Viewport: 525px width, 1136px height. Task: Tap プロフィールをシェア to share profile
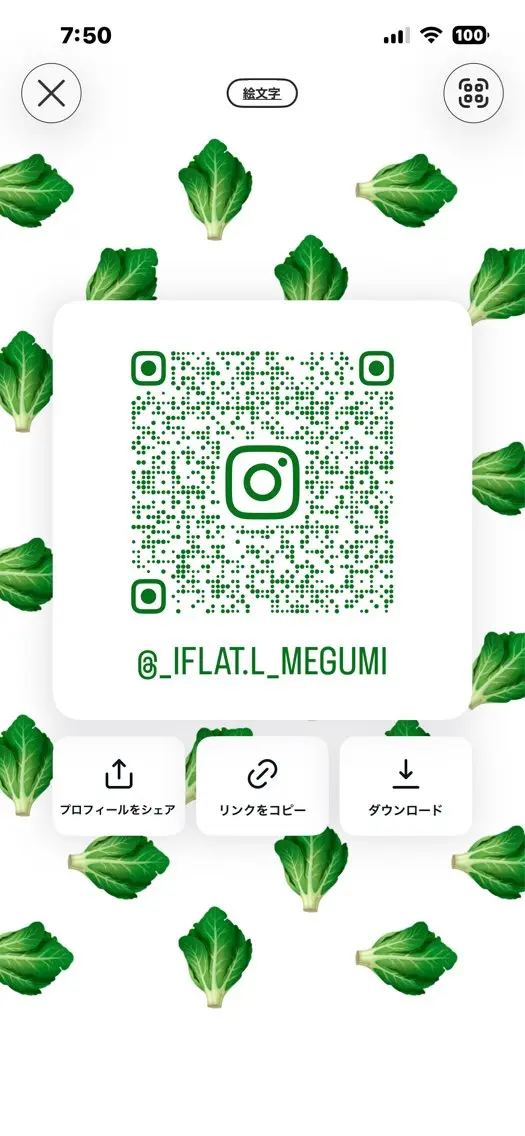click(x=119, y=786)
